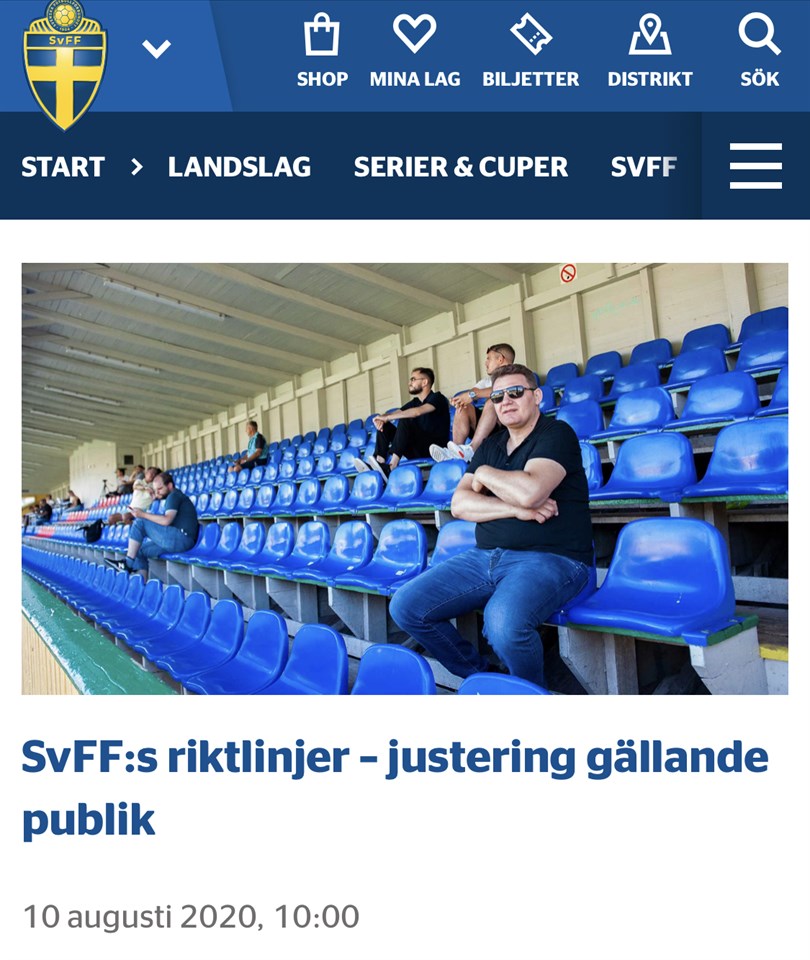Image resolution: width=810 pixels, height=960 pixels.
Task: Go back to the Start page
Action: 63,167
